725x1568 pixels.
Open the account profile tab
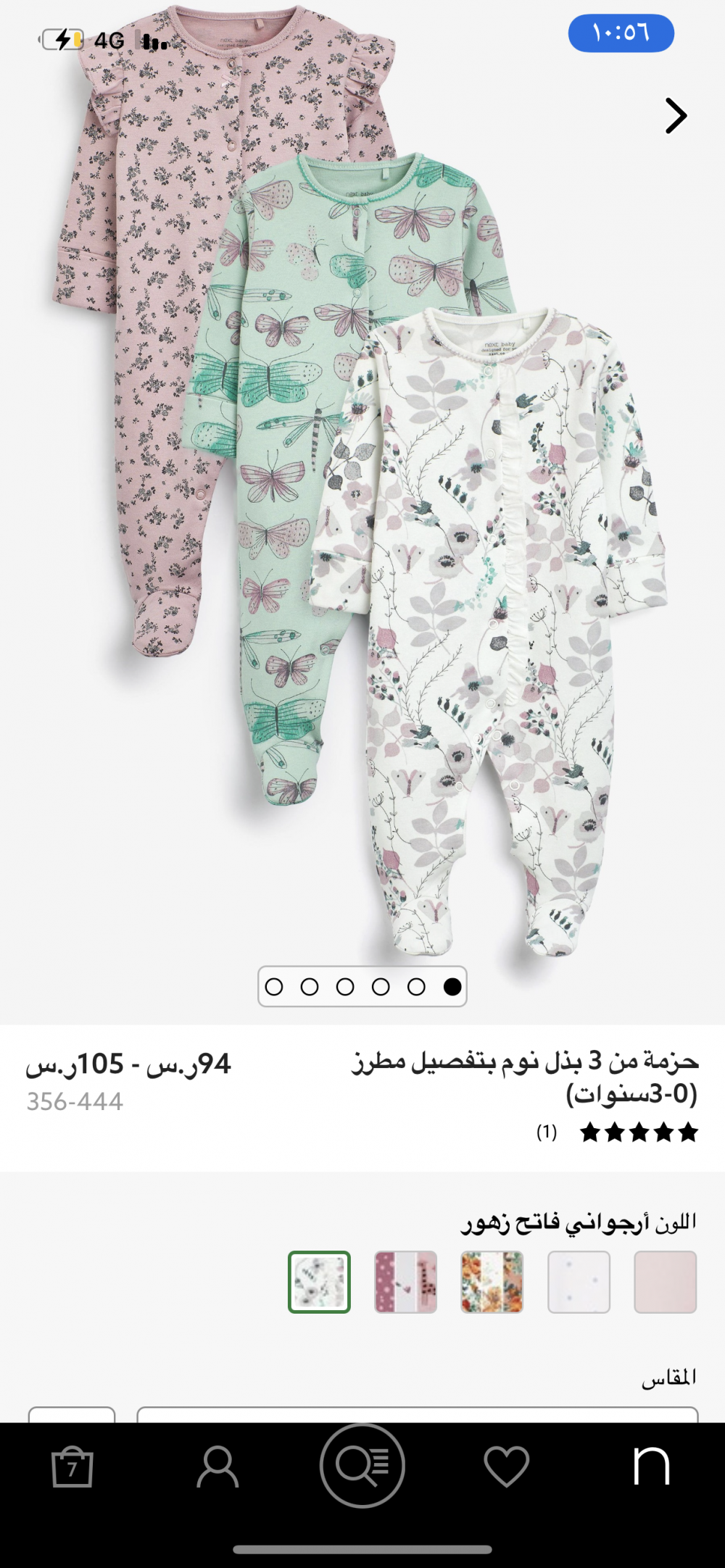pyautogui.click(x=217, y=1467)
